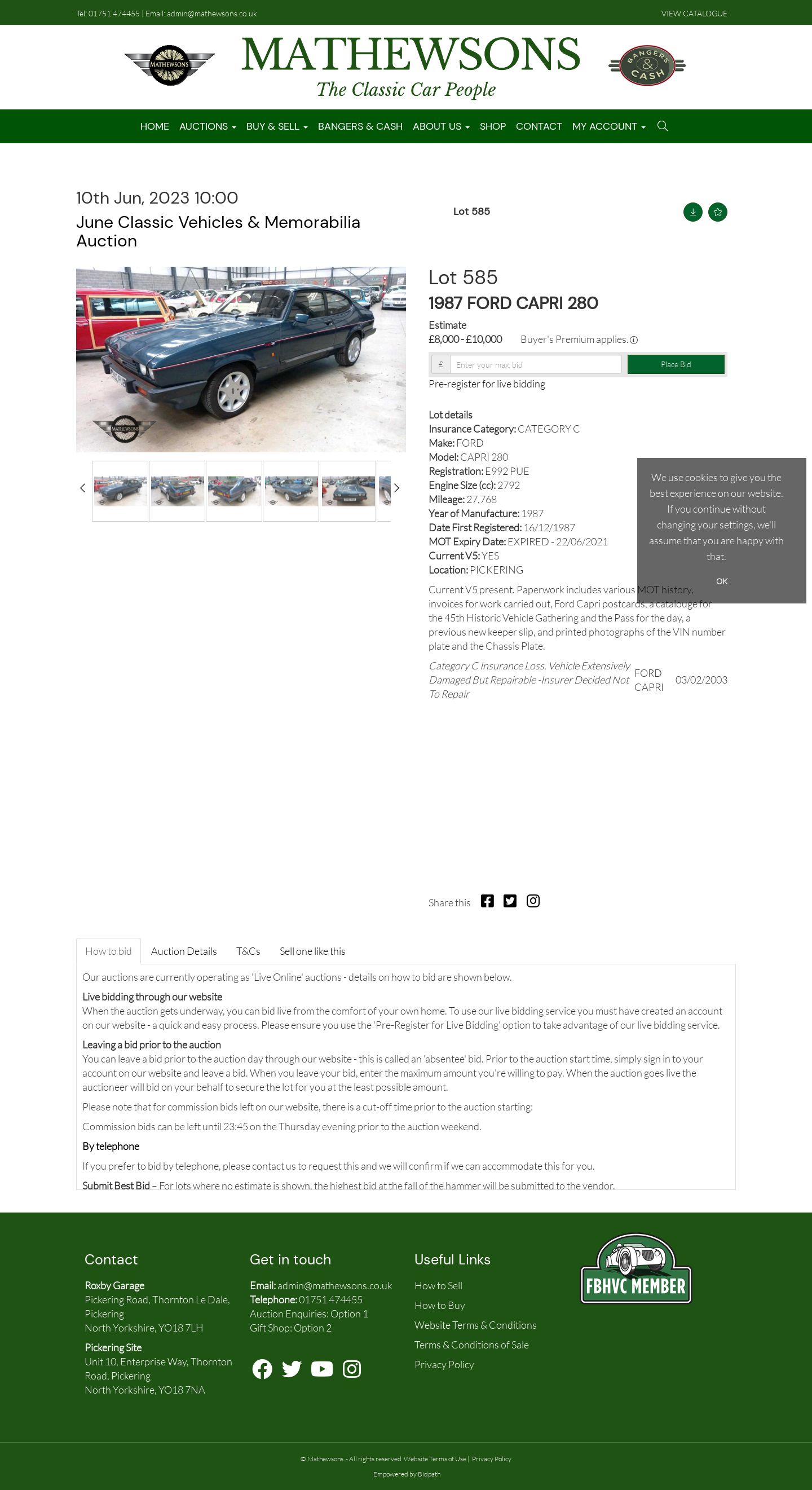Add Lot 585 to favourites with the star

click(x=717, y=212)
